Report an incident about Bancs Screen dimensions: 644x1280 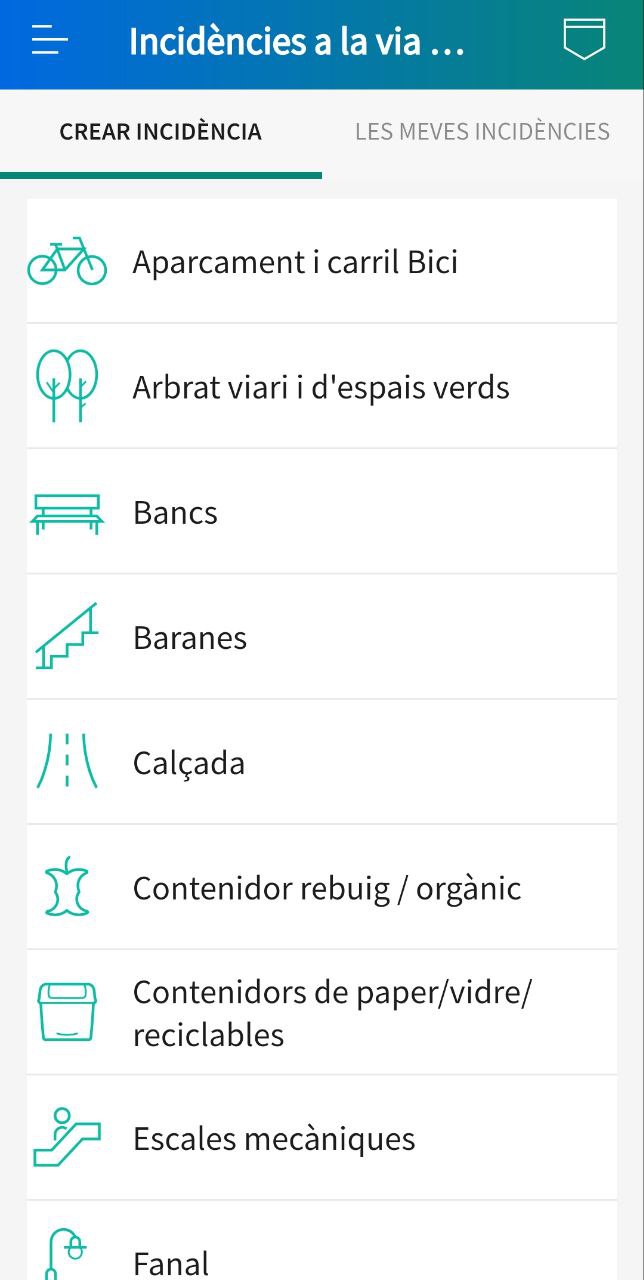tap(321, 512)
